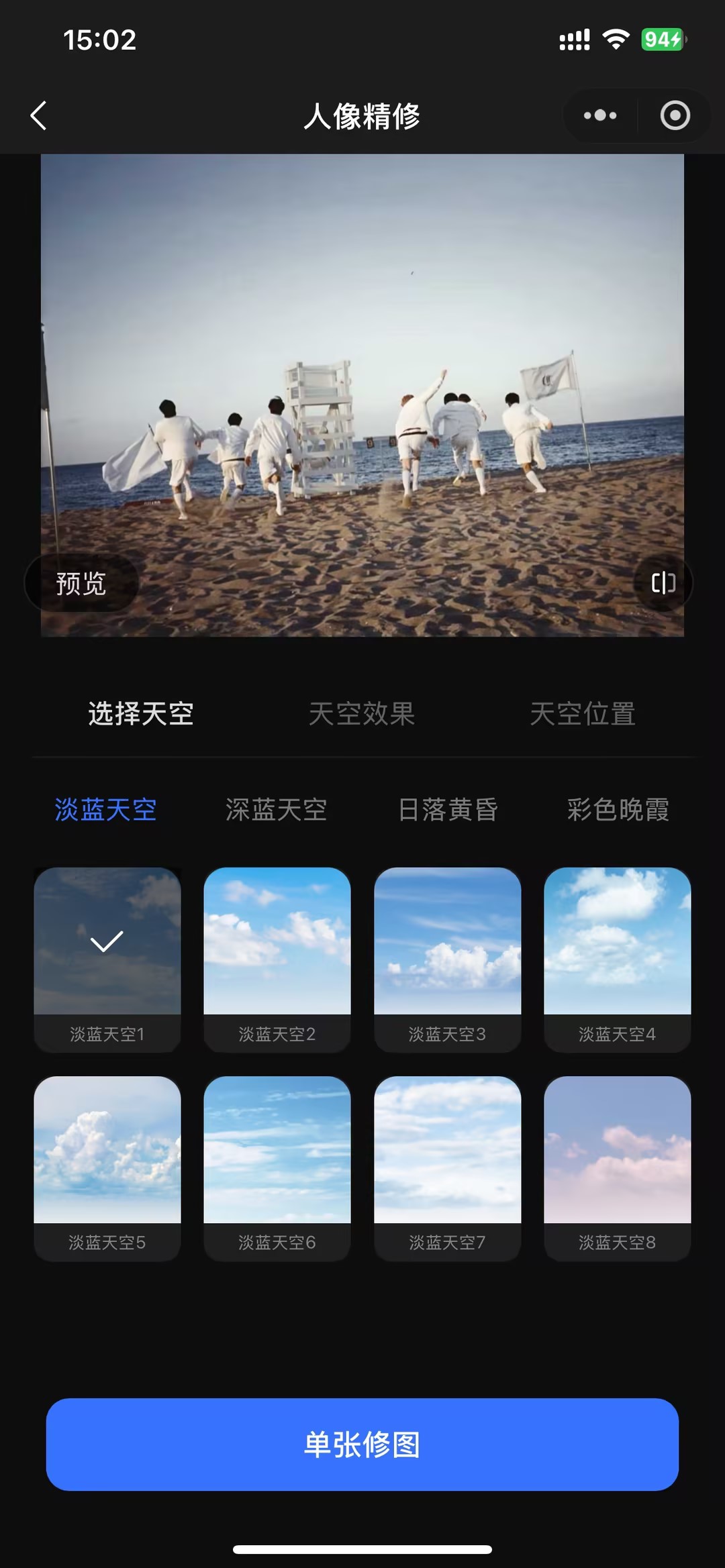Image resolution: width=725 pixels, height=1568 pixels.
Task: Close the mini program with the circle icon
Action: pyautogui.click(x=675, y=115)
